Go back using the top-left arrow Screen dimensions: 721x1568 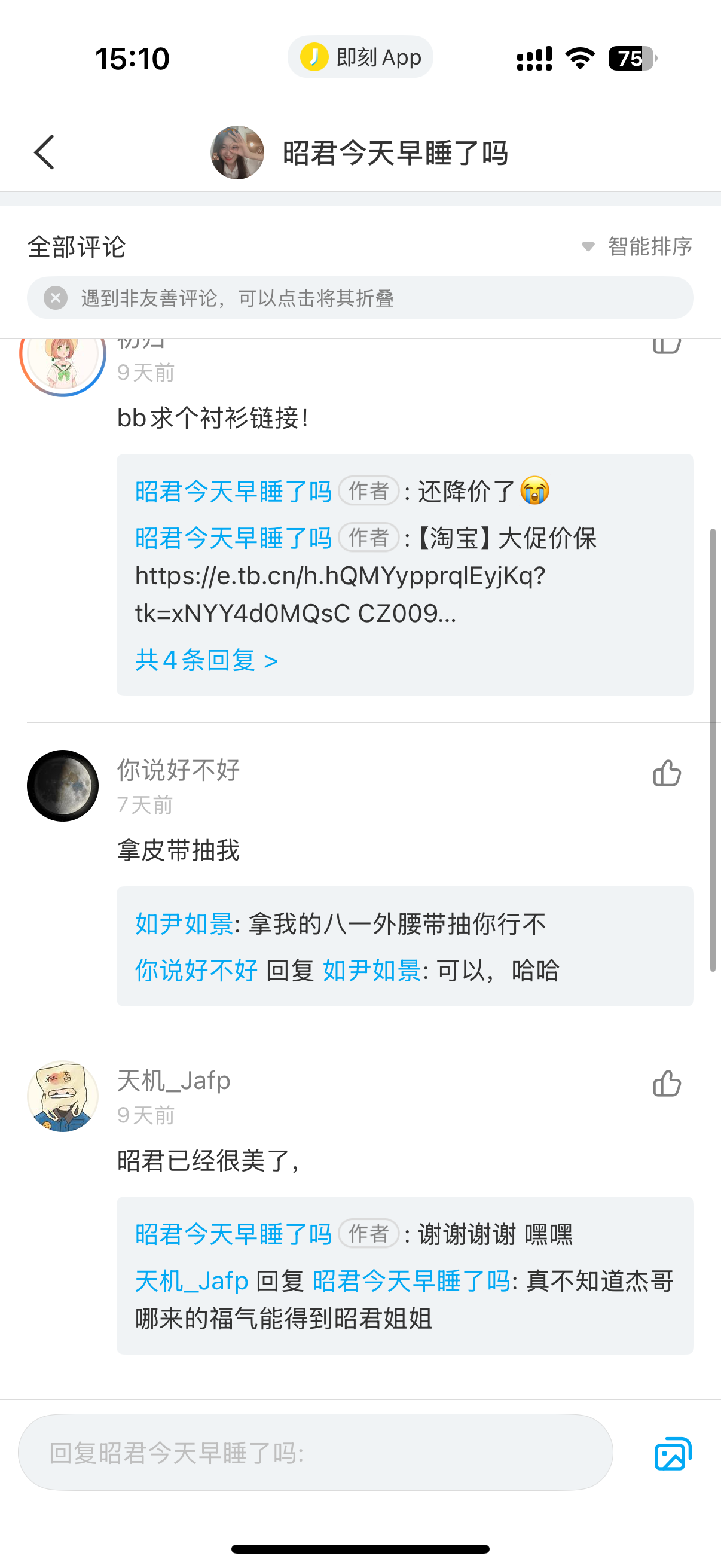tap(44, 152)
